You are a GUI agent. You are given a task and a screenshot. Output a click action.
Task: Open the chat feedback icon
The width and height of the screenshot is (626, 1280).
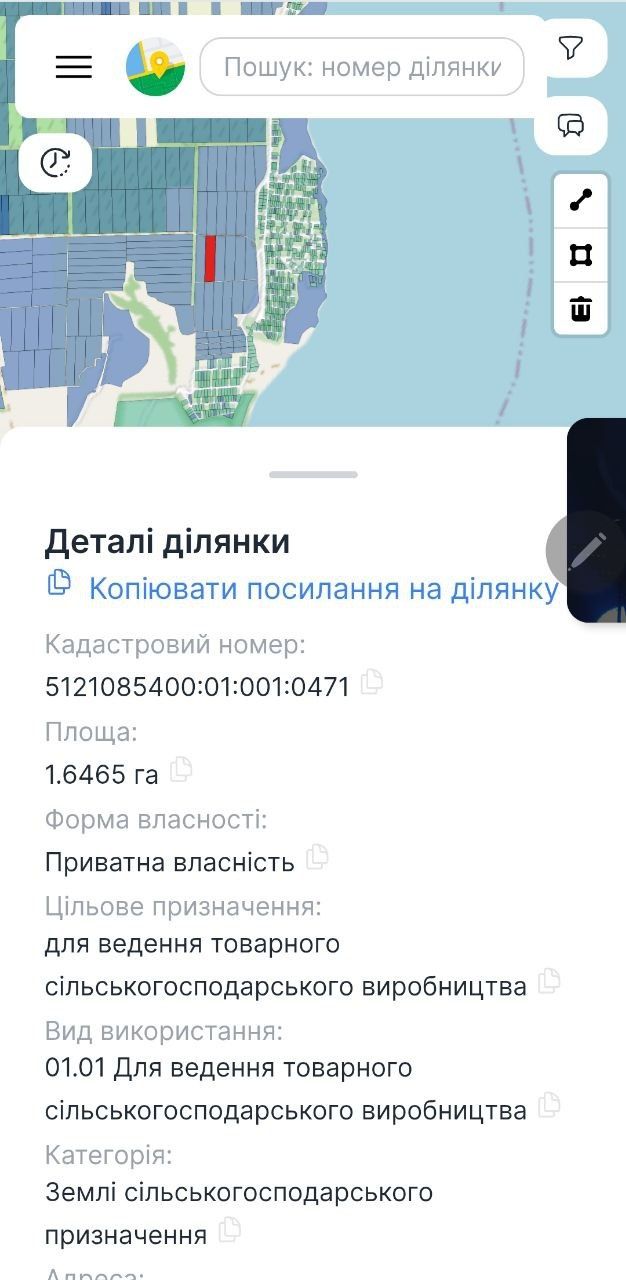(571, 126)
